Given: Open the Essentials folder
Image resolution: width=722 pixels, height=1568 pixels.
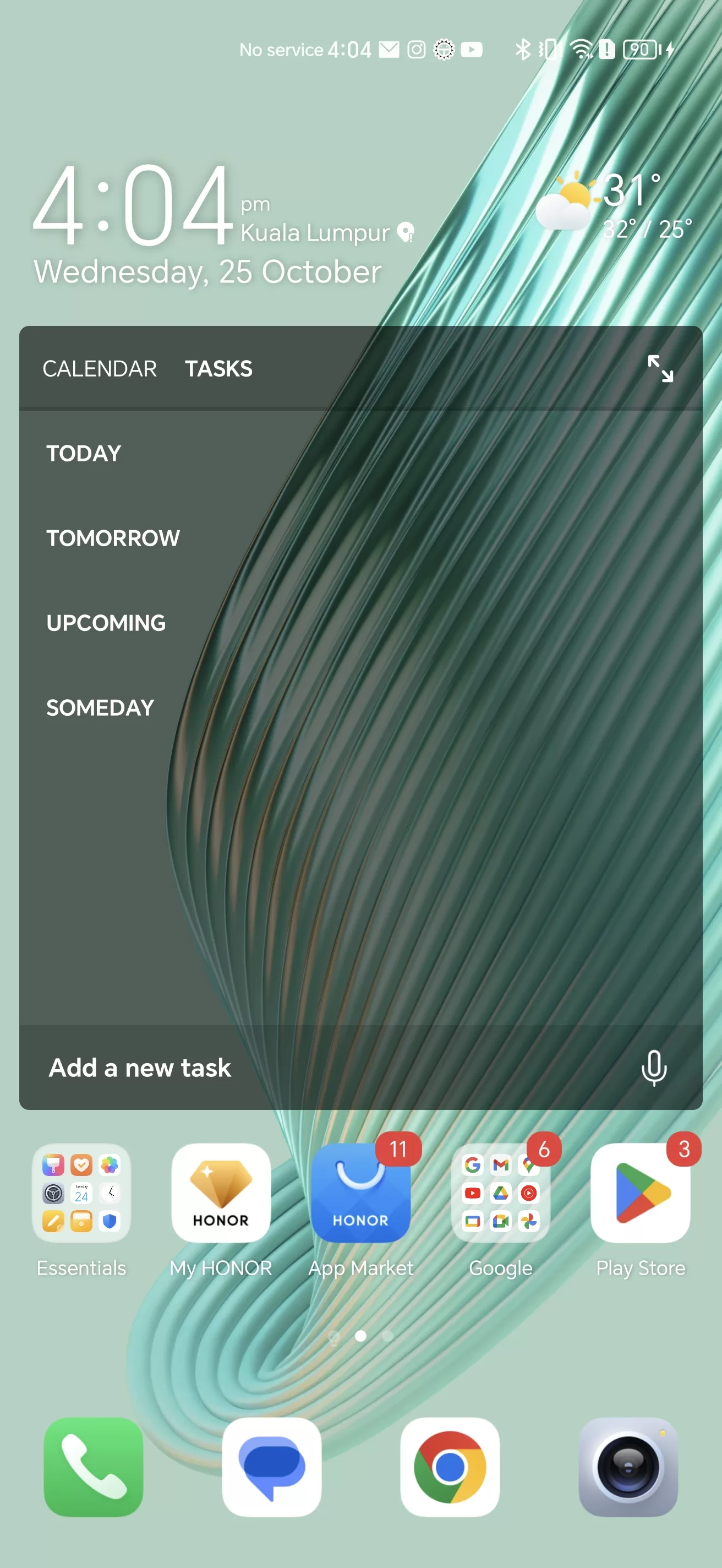Looking at the screenshot, I should tap(81, 1193).
